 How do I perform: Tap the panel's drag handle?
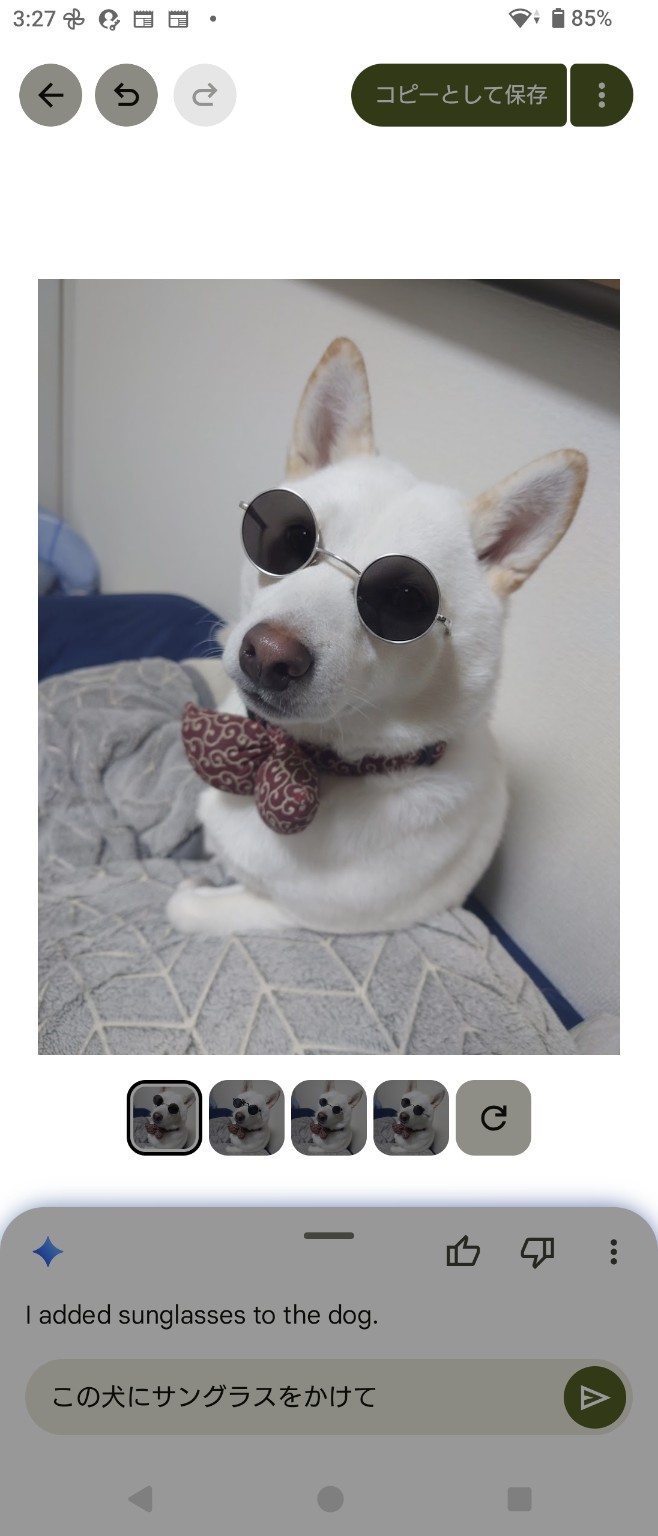(329, 1236)
